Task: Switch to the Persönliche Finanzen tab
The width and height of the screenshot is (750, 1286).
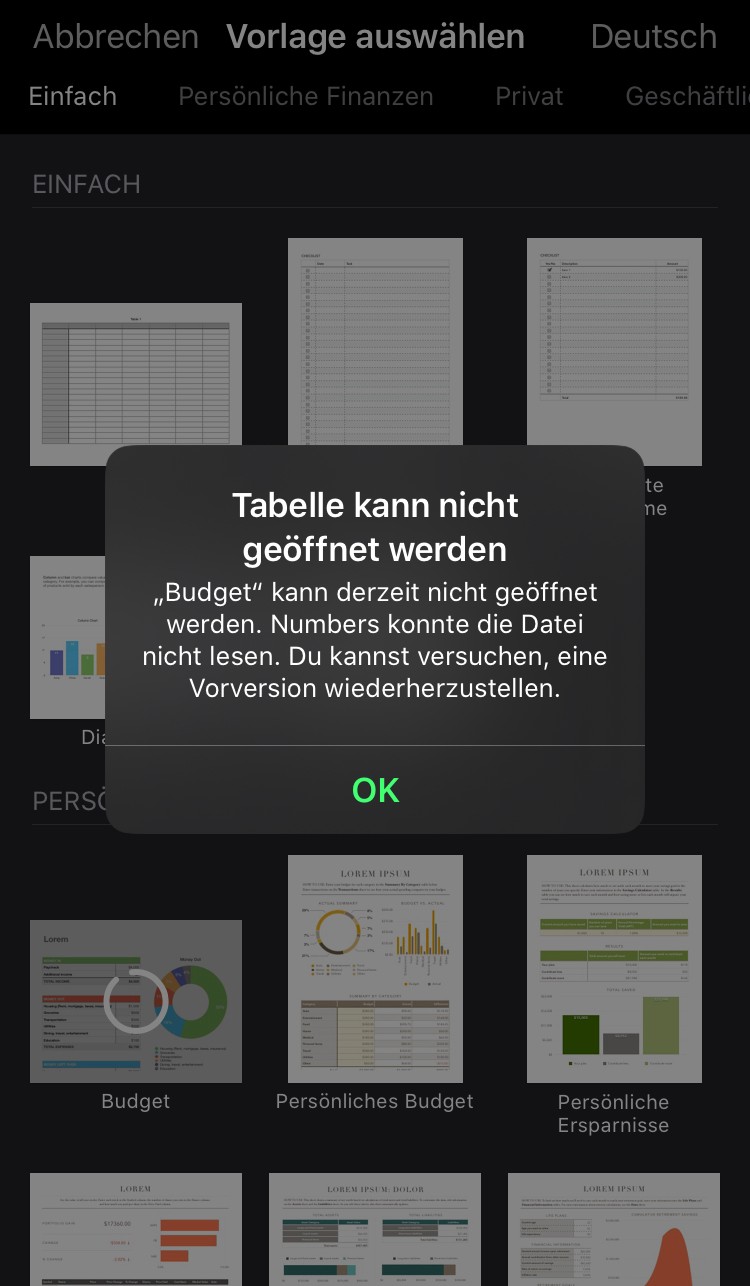Action: pyautogui.click(x=305, y=97)
